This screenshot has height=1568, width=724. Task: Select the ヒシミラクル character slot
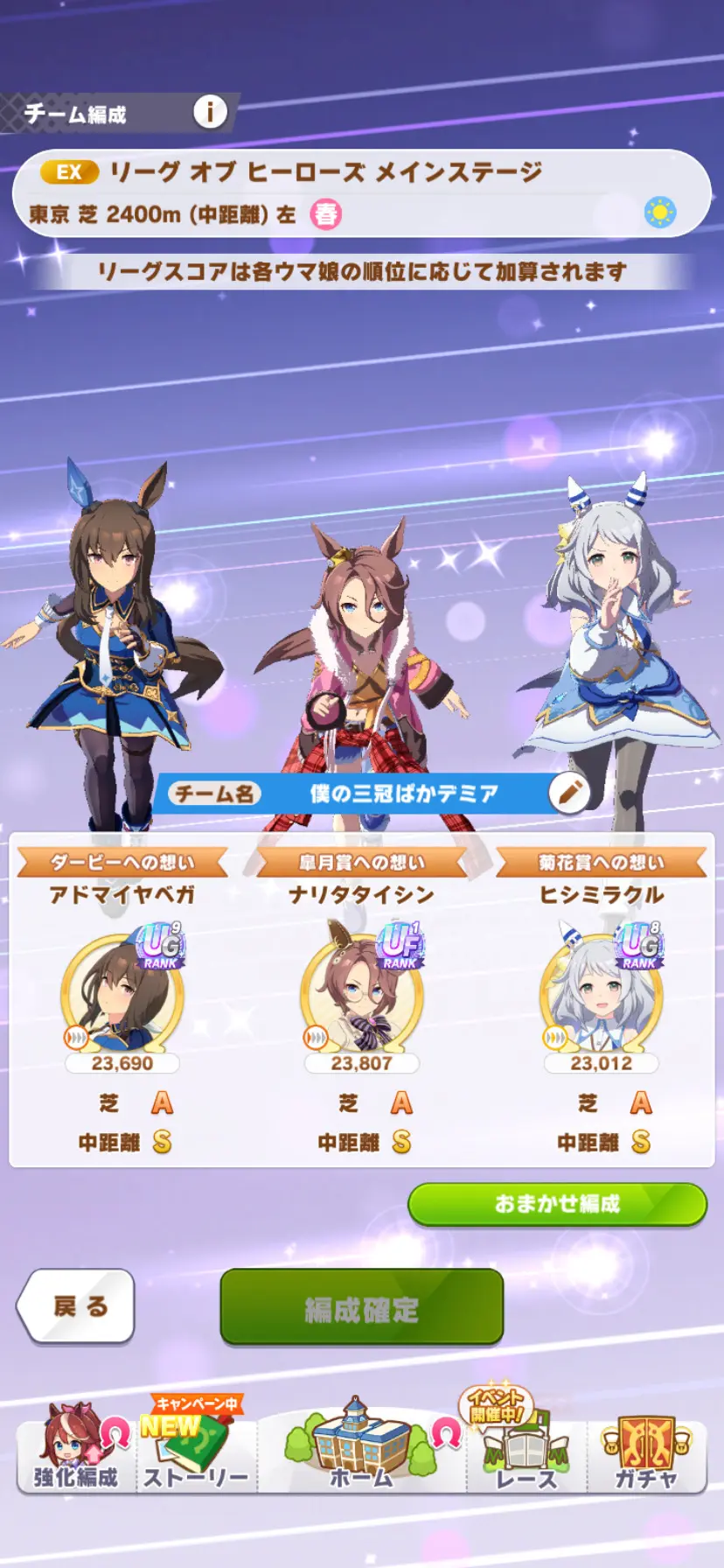click(602, 996)
